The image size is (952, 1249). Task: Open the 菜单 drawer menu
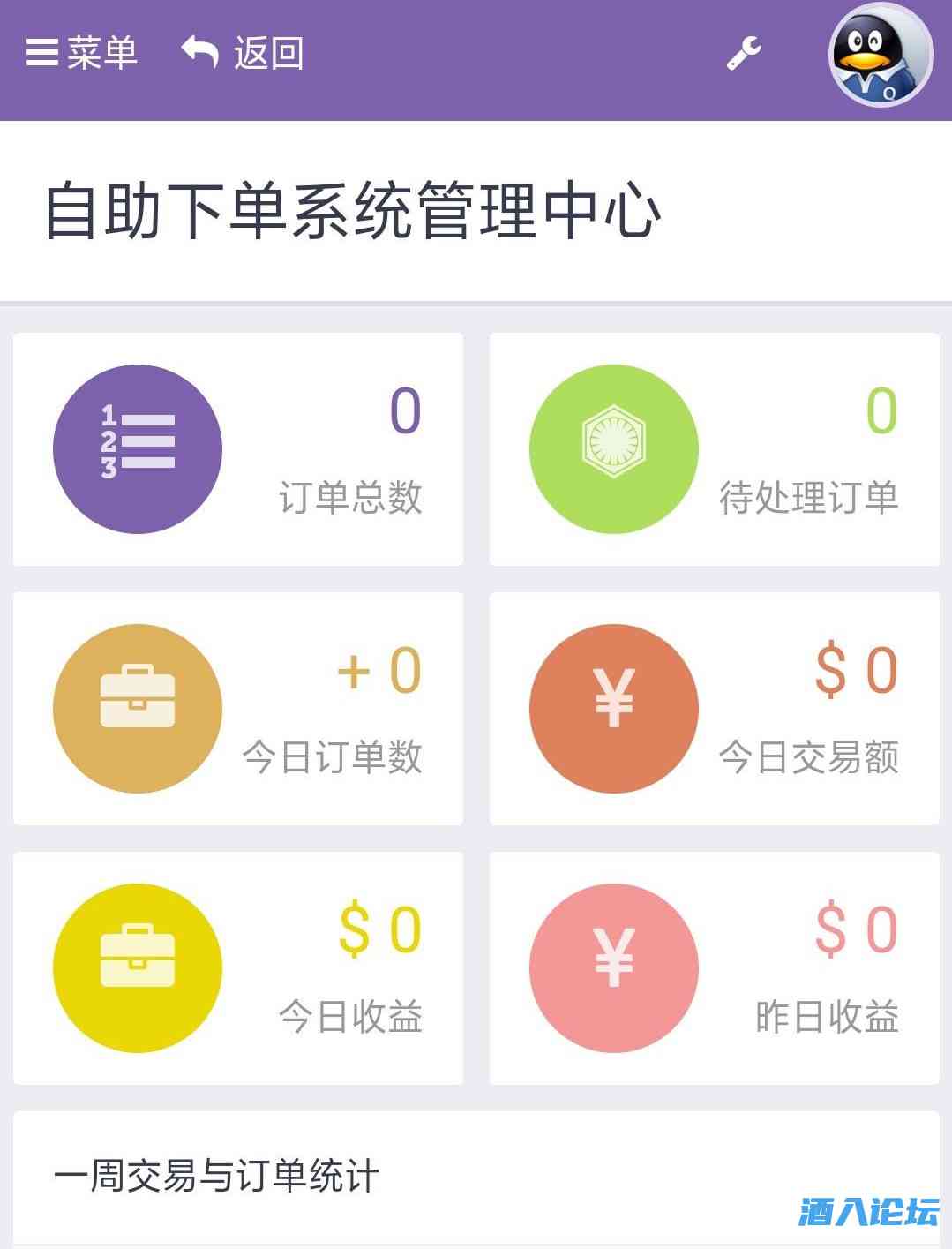[x=81, y=53]
